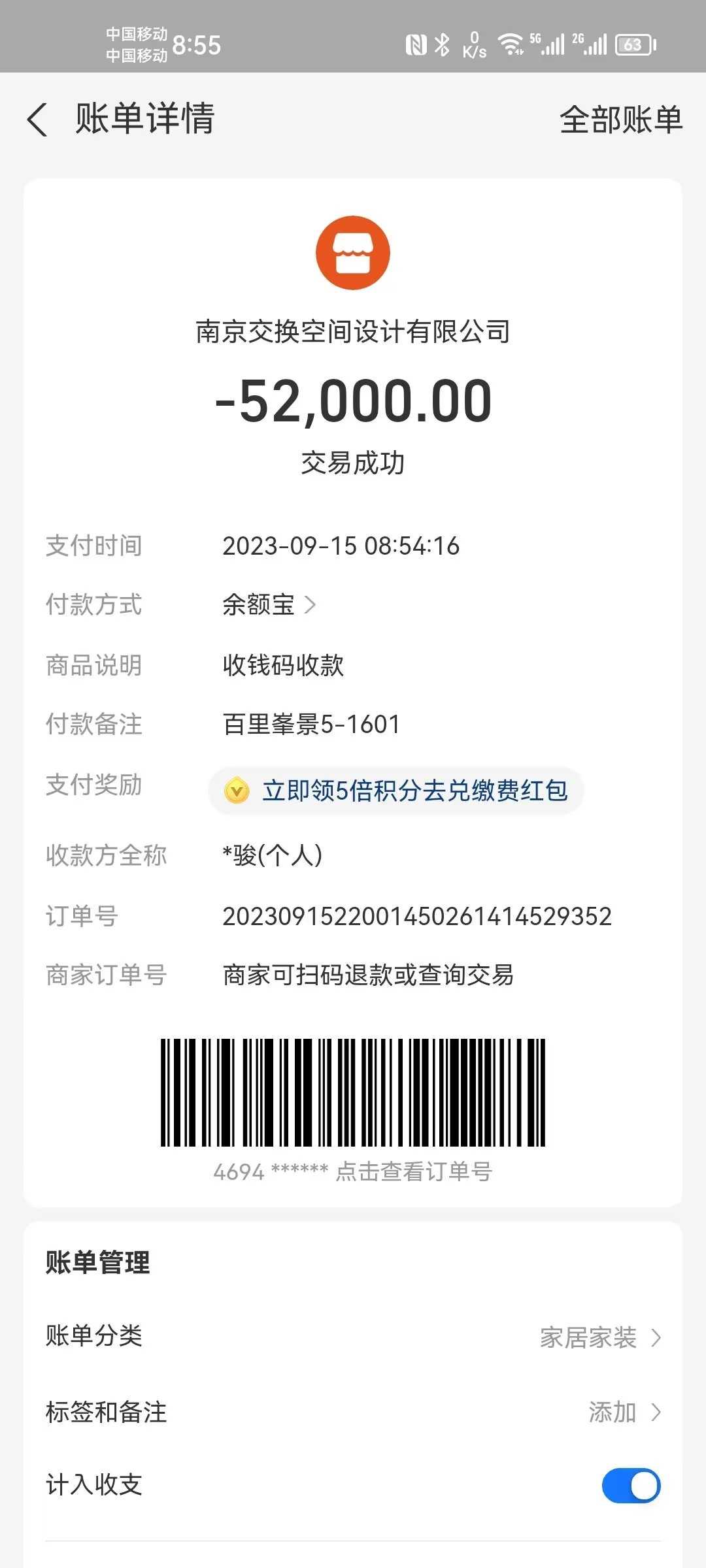Tap 点击查看订单号 to reveal order number

(x=413, y=1172)
